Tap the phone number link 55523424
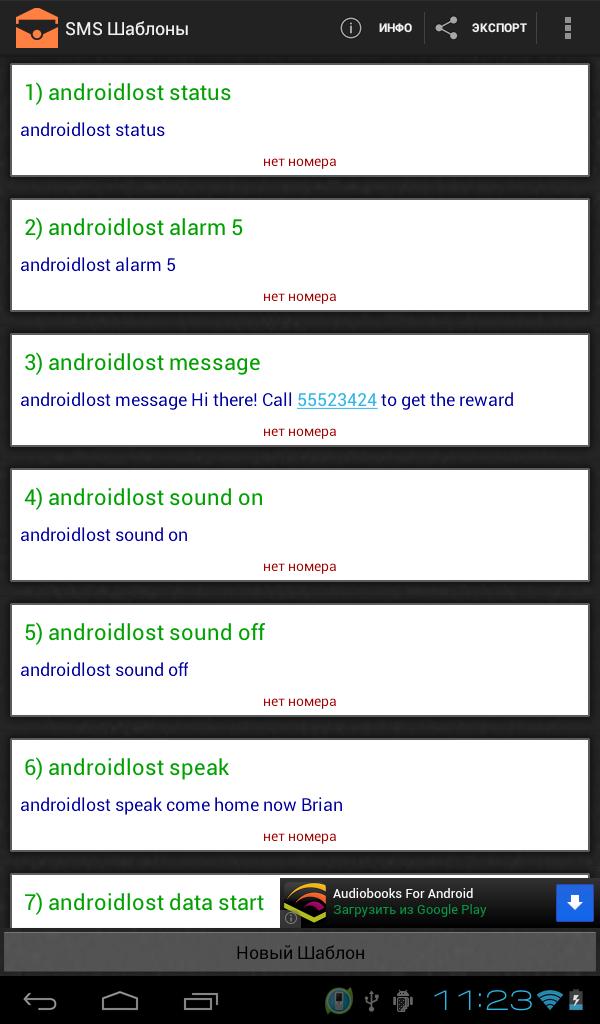This screenshot has width=600, height=1024. [337, 400]
